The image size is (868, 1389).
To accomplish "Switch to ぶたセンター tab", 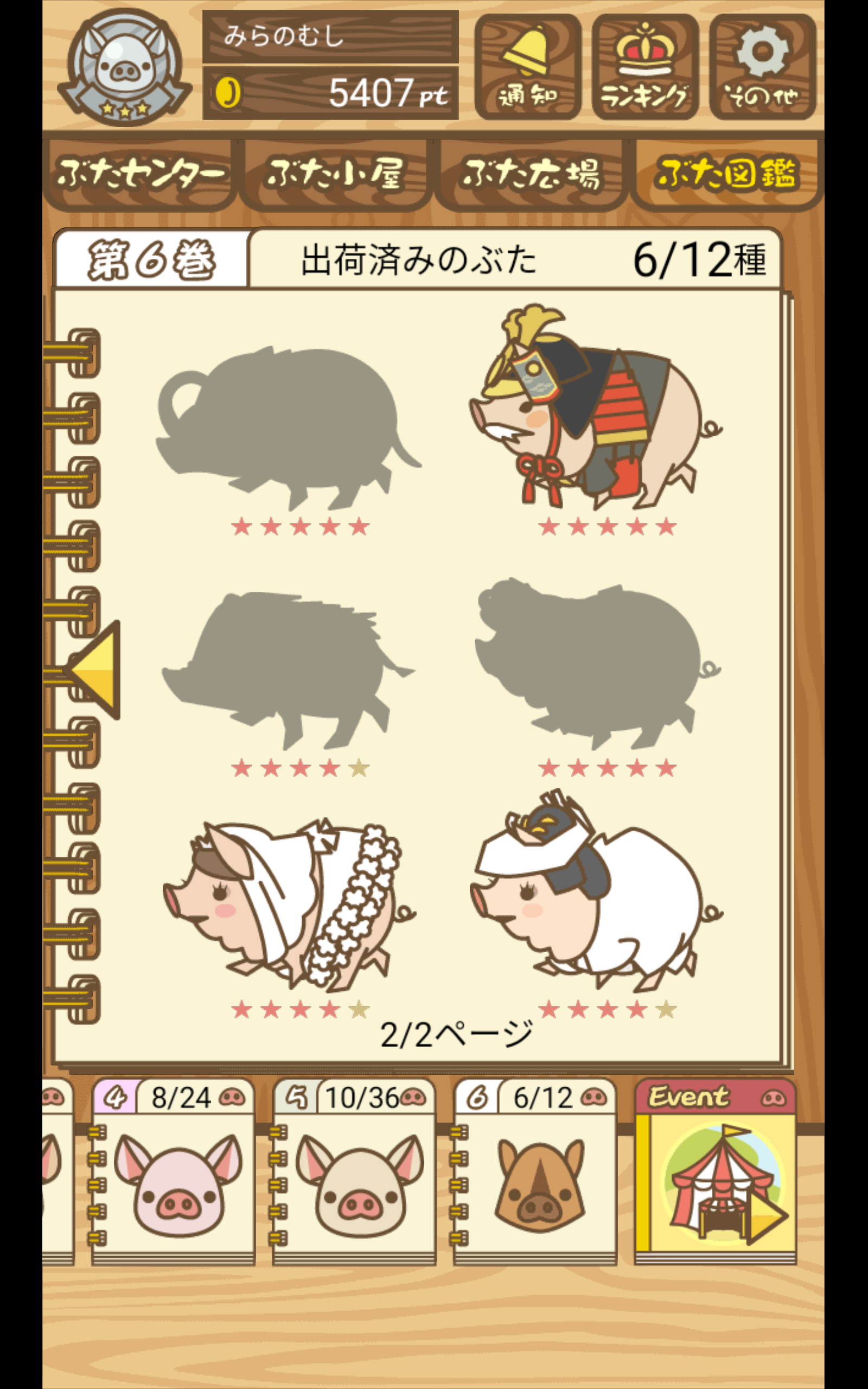I will 139,174.
